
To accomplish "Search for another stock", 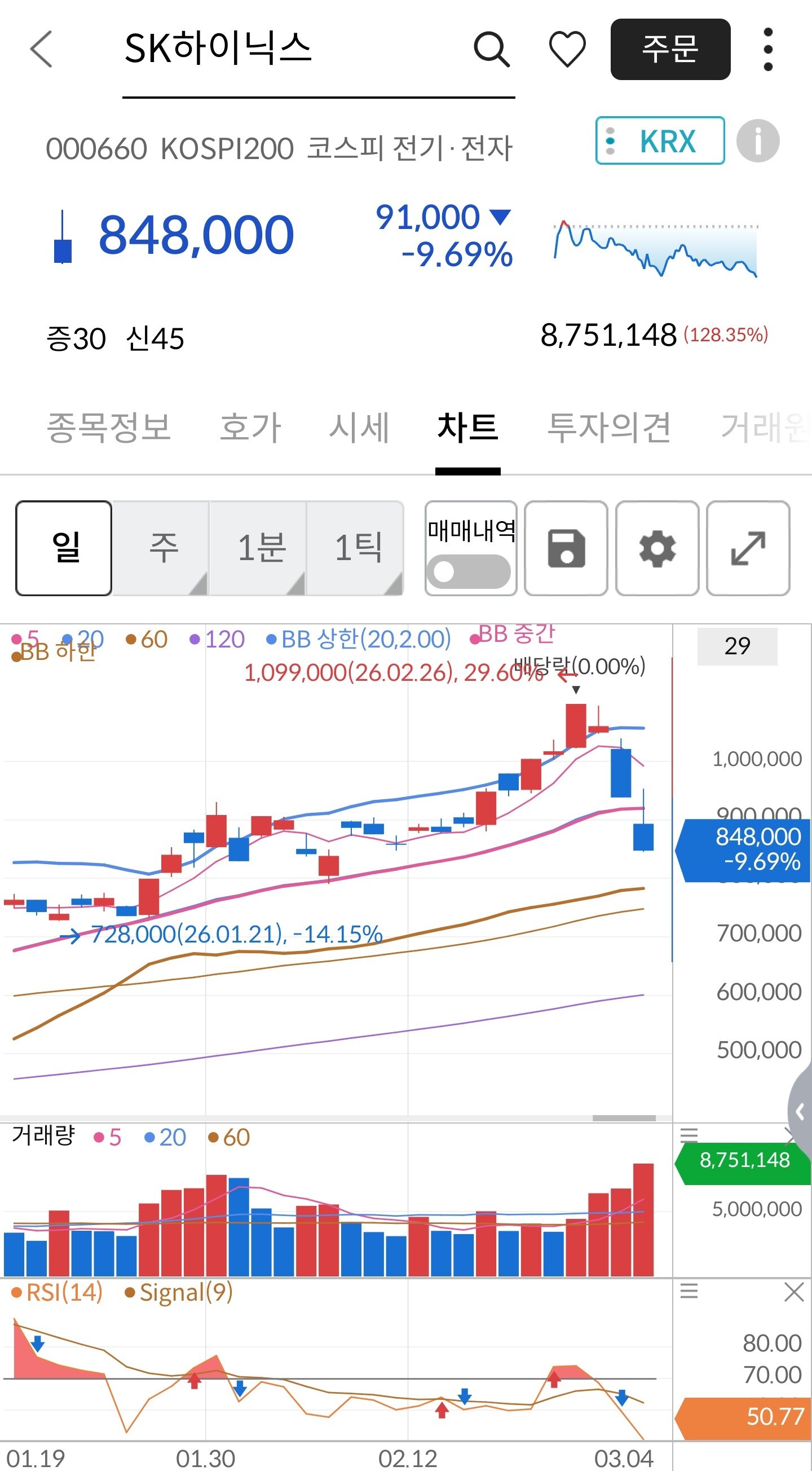I will tap(491, 49).
